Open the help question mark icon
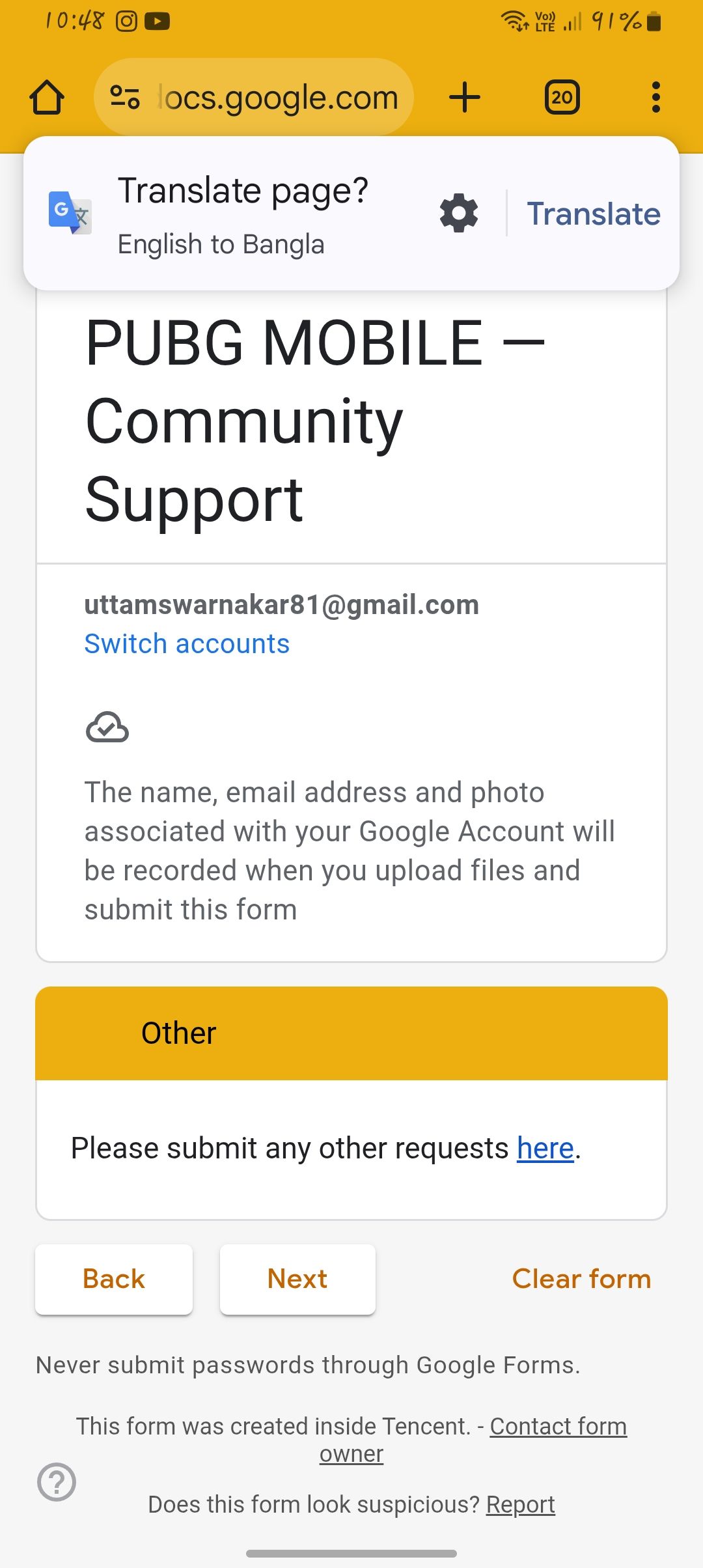Screen dimensions: 703x1568 click(x=57, y=1482)
